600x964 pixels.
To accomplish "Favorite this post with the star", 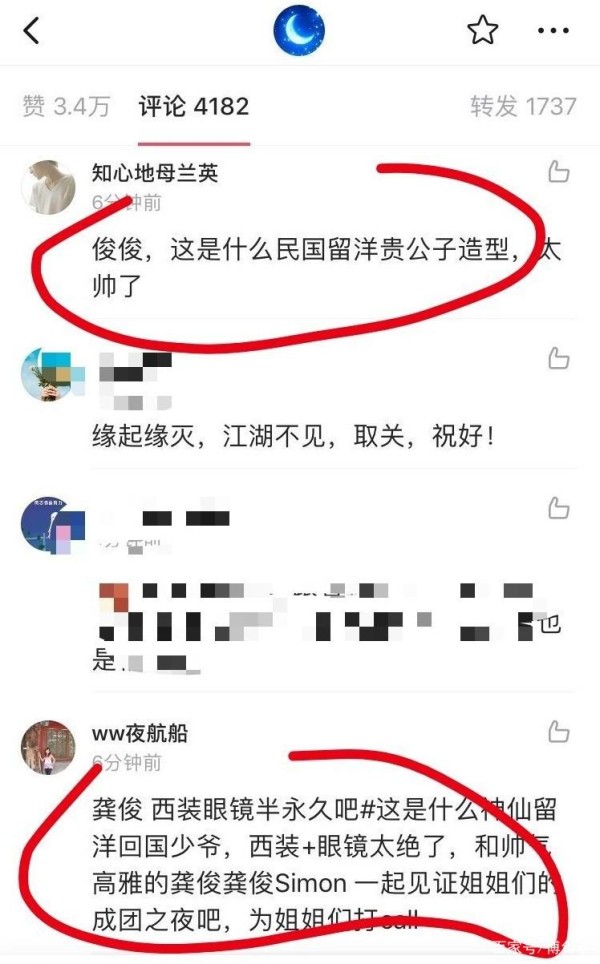I will click(482, 31).
